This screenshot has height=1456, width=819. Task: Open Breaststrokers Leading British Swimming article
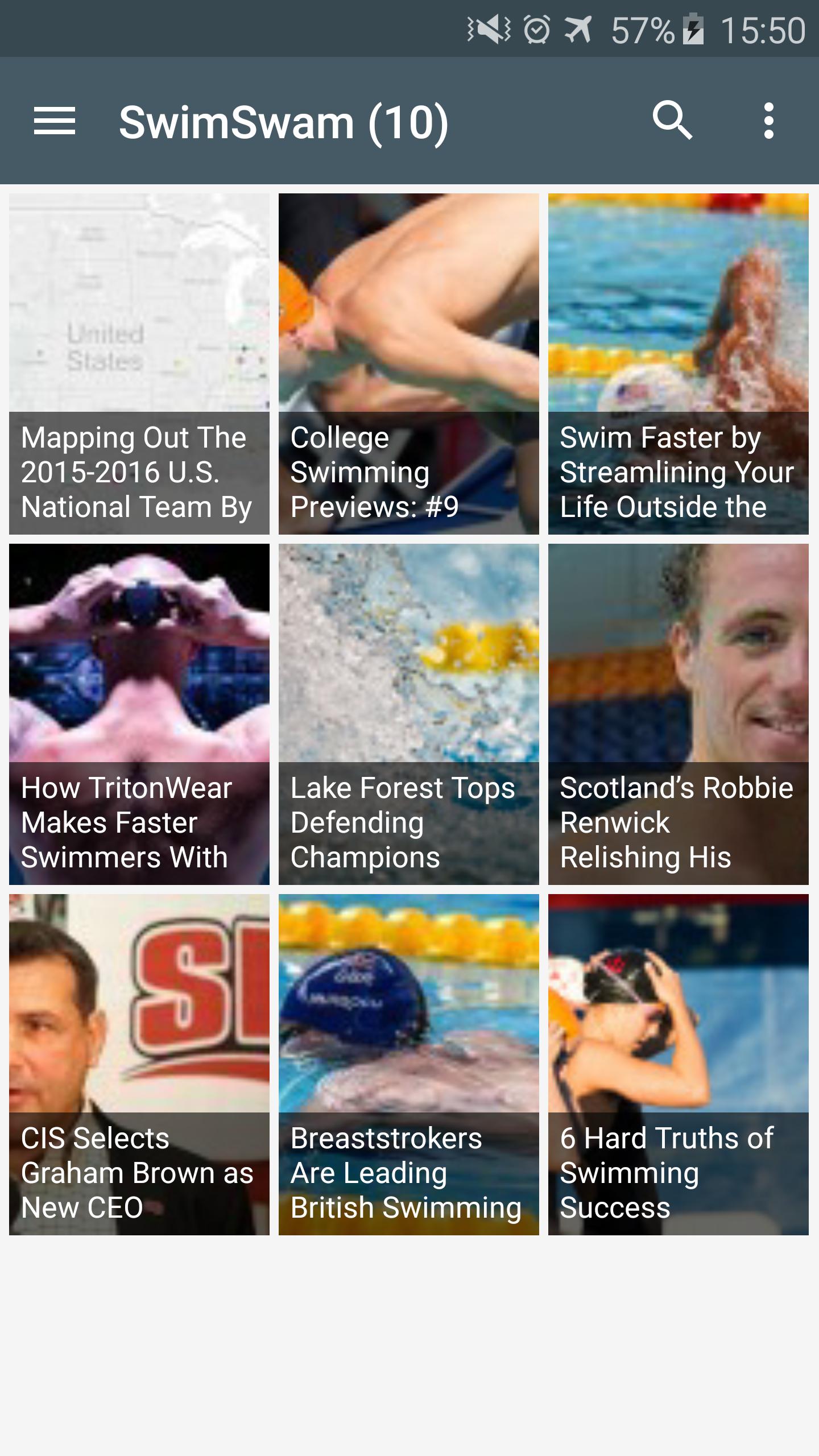(408, 1065)
